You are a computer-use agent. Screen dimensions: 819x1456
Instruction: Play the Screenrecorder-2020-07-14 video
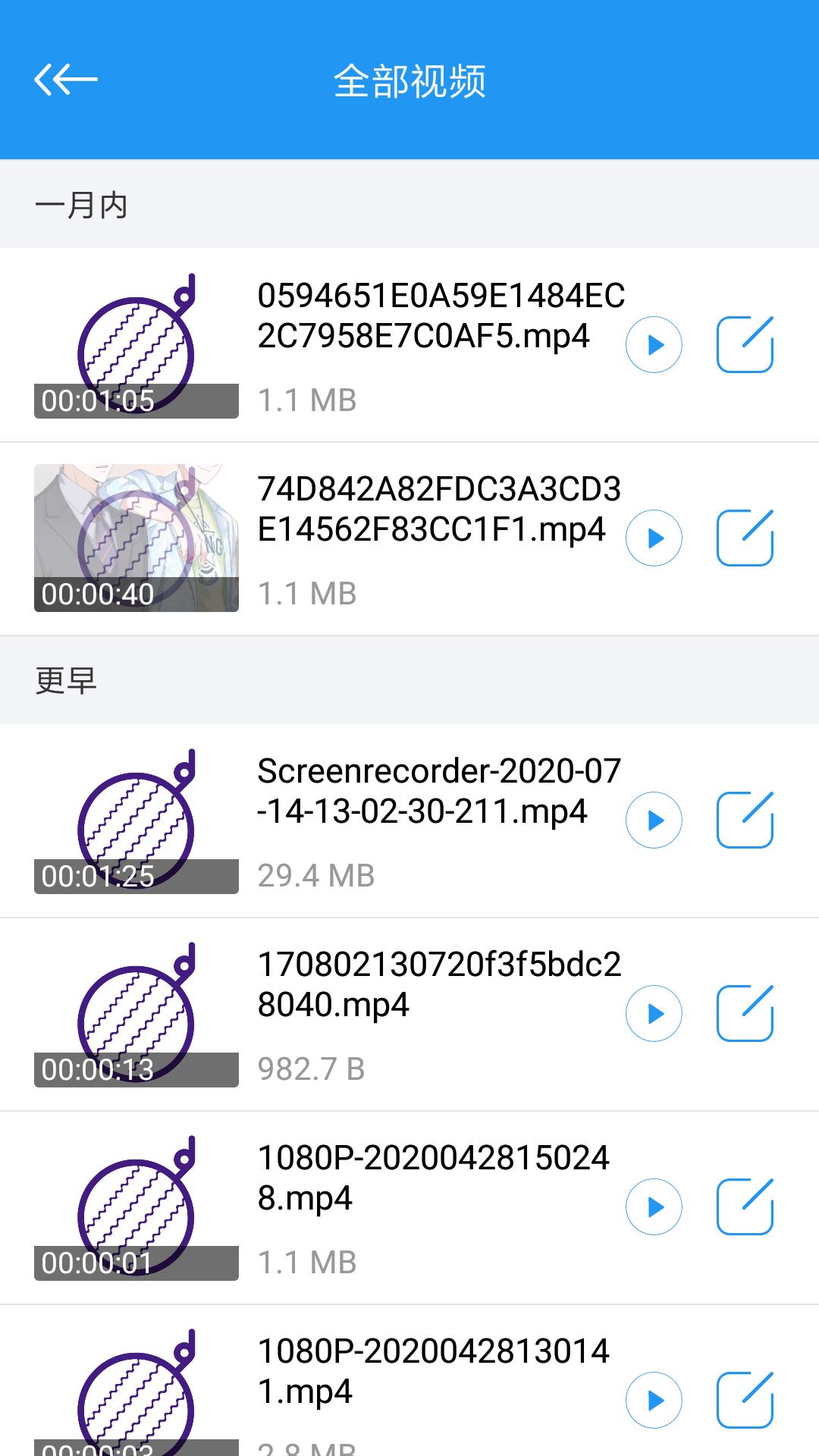[654, 821]
